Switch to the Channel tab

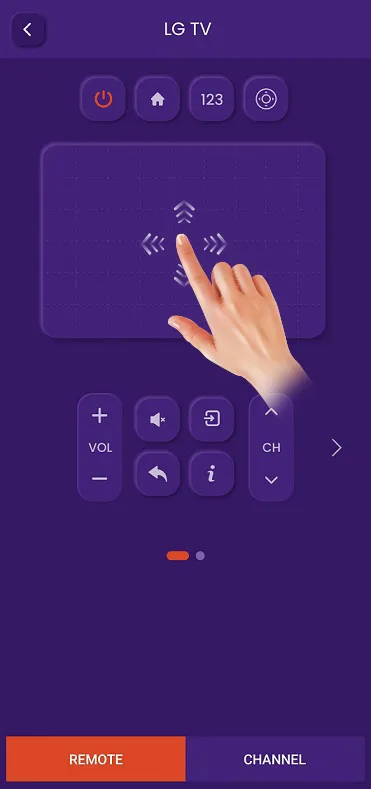tap(275, 759)
